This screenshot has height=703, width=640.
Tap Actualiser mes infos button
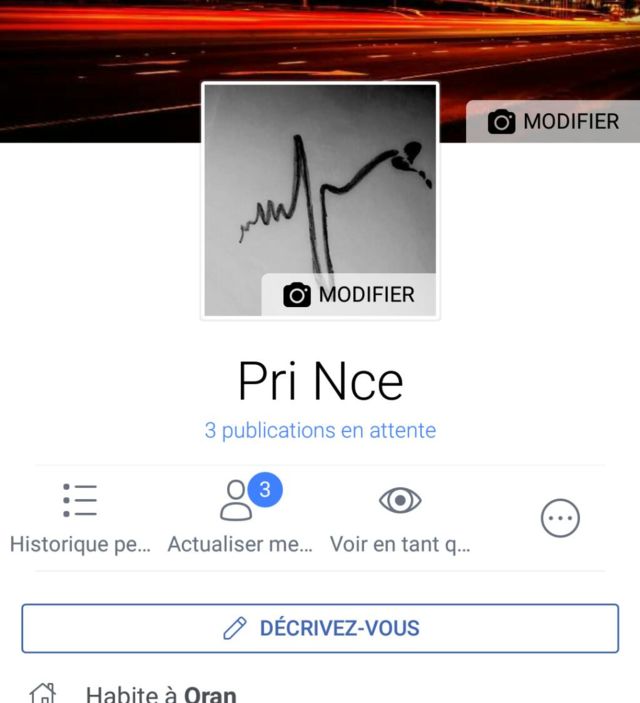[240, 517]
